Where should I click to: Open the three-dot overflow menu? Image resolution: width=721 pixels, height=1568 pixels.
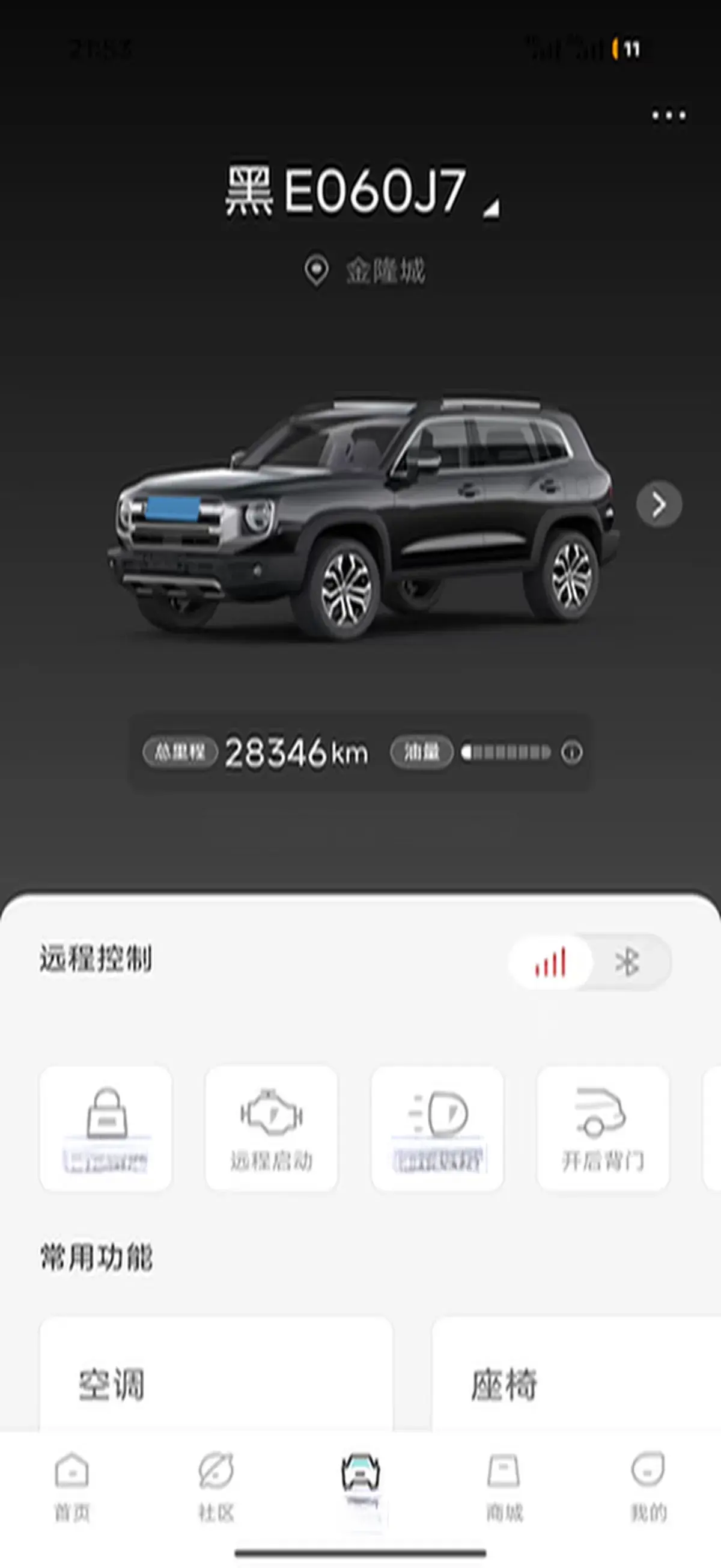coord(668,115)
